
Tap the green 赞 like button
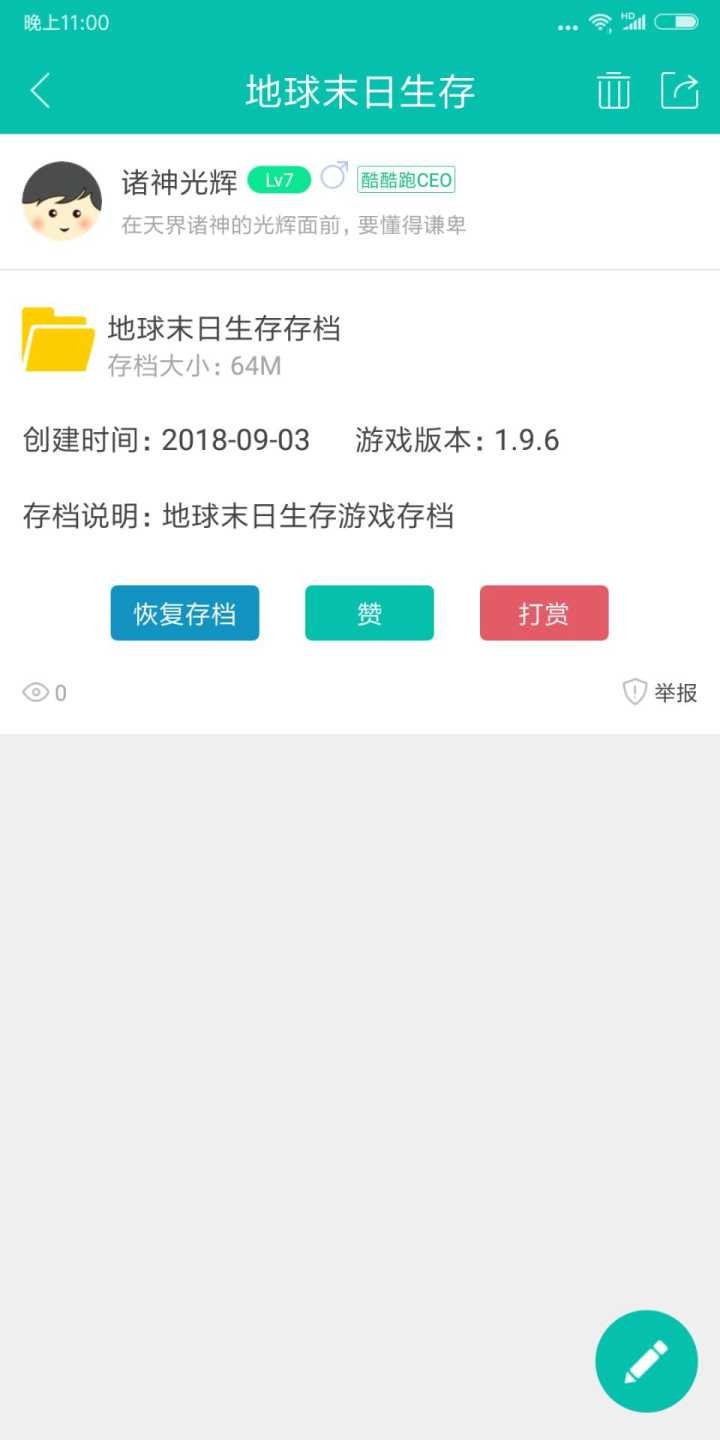point(369,613)
